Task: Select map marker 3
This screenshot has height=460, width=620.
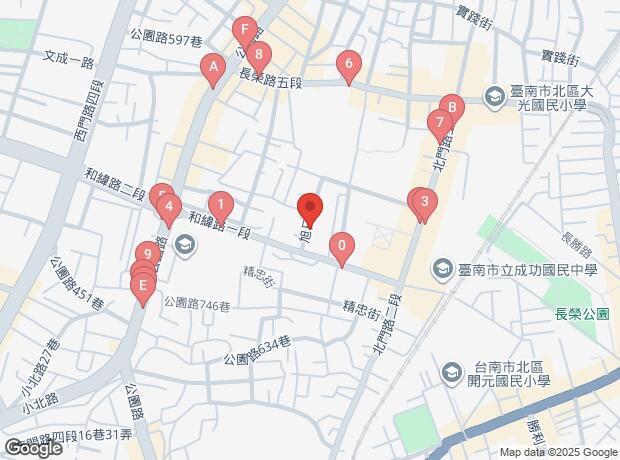Action: pyautogui.click(x=424, y=205)
